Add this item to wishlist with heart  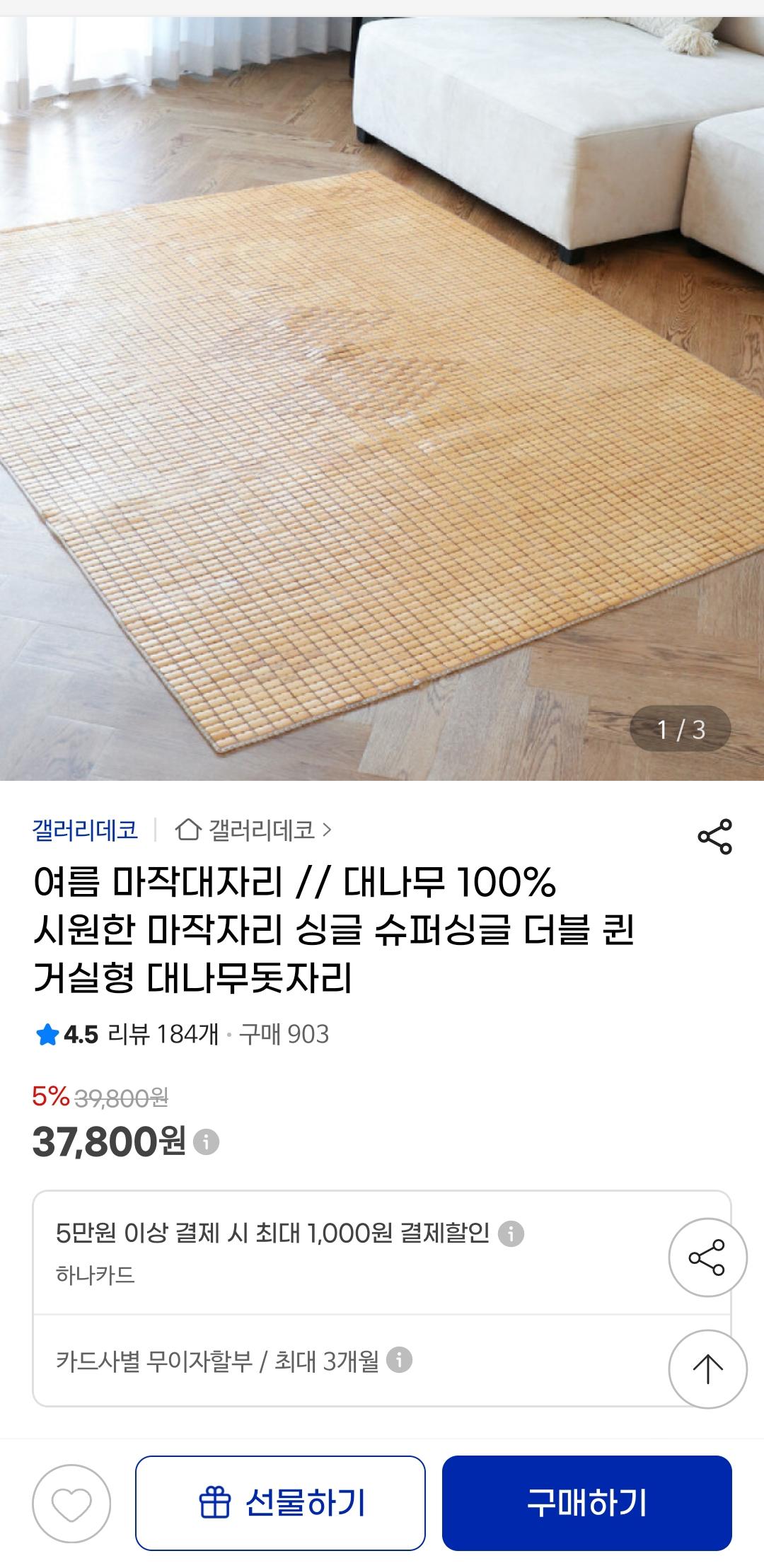pyautogui.click(x=71, y=1502)
